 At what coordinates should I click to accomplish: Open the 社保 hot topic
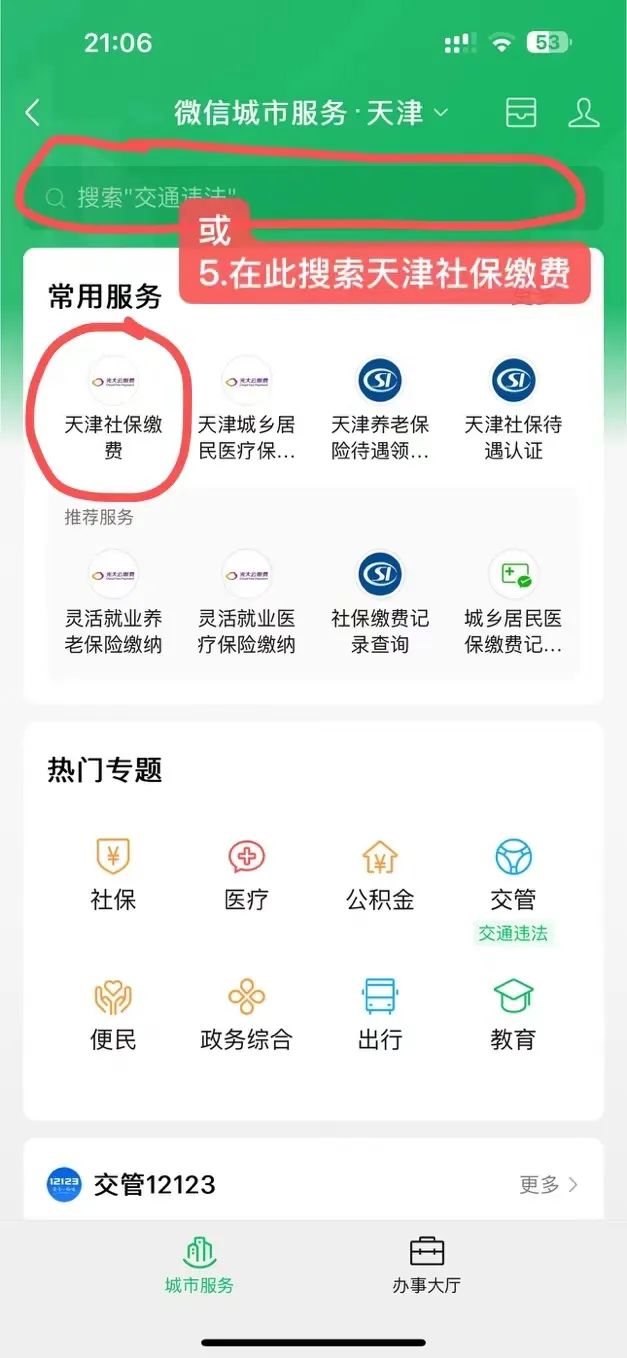tap(113, 874)
